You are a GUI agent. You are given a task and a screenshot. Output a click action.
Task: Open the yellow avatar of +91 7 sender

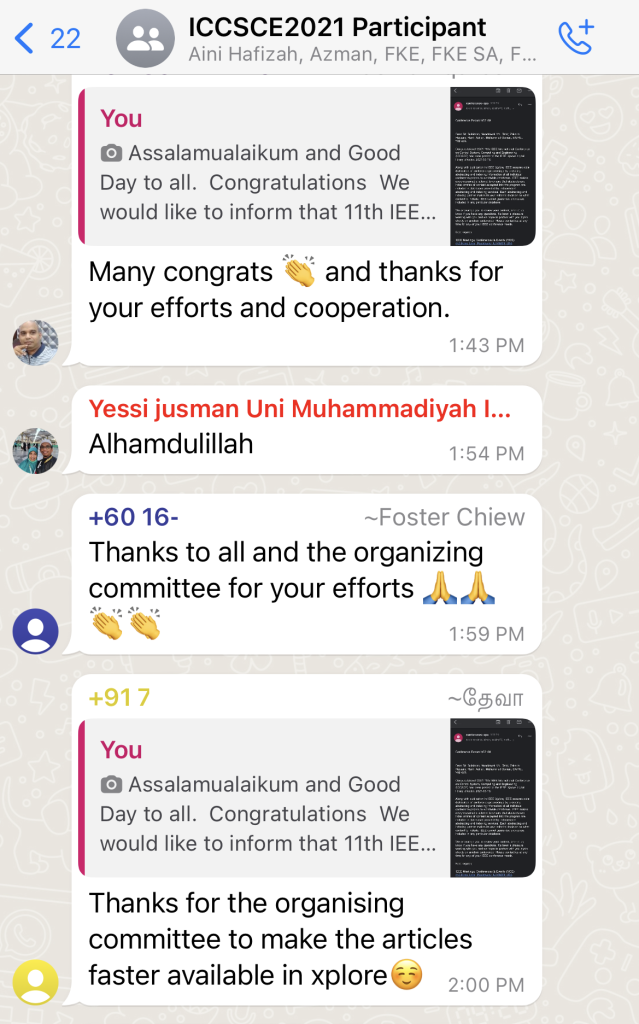pyautogui.click(x=36, y=981)
